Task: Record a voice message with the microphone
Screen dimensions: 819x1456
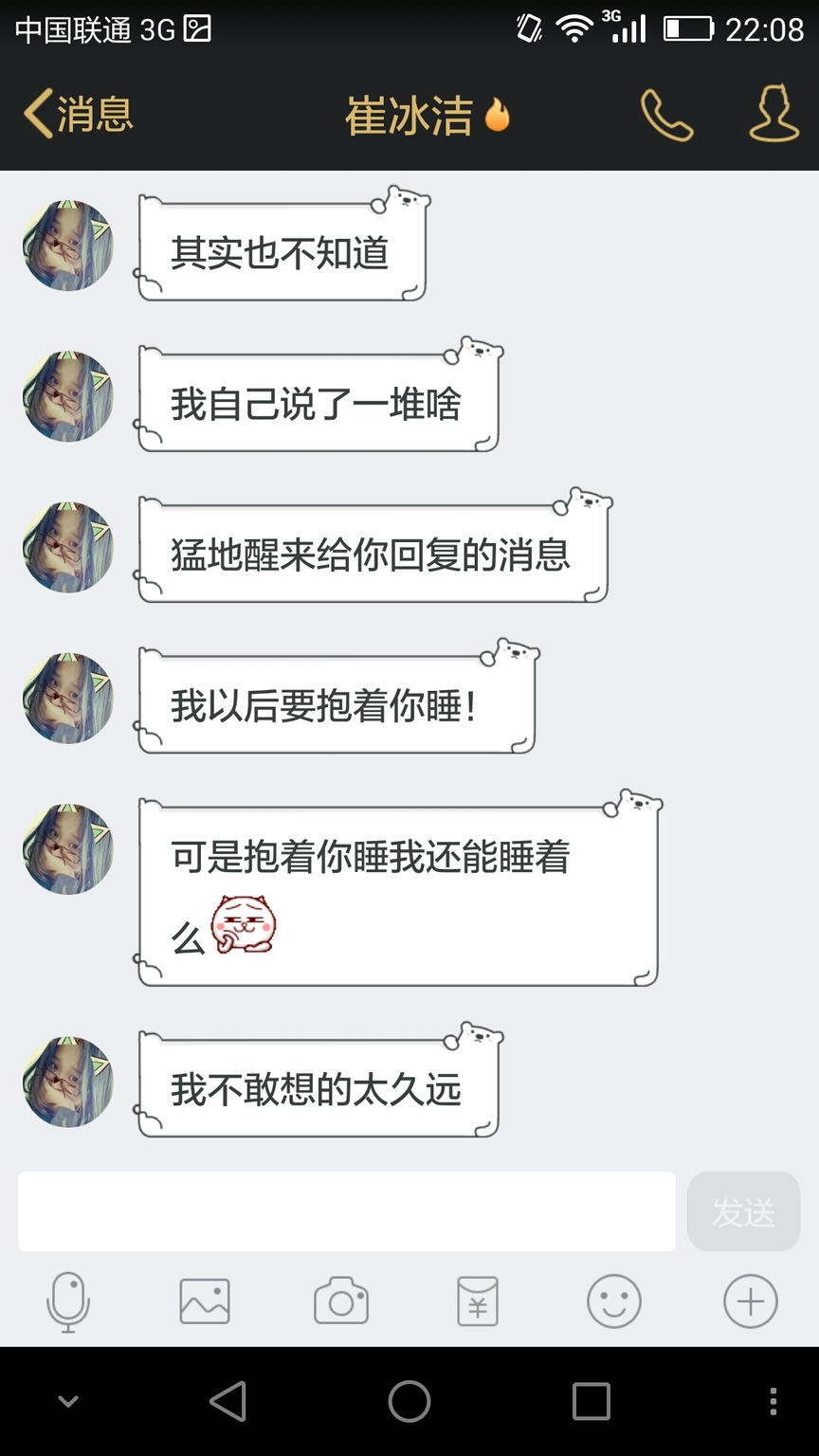Action: coord(68,1301)
